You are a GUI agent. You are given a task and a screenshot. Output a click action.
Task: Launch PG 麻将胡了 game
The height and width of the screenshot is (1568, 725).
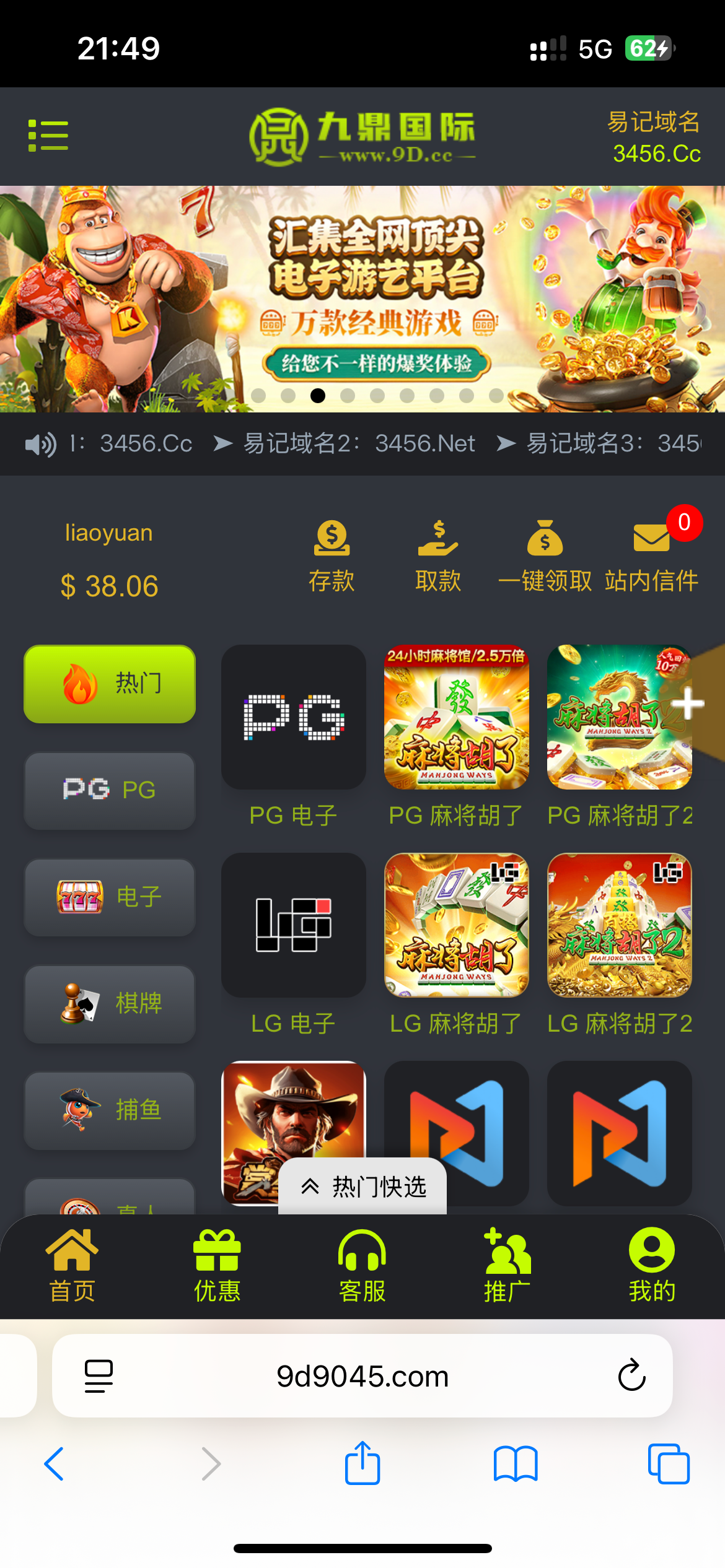(x=456, y=717)
